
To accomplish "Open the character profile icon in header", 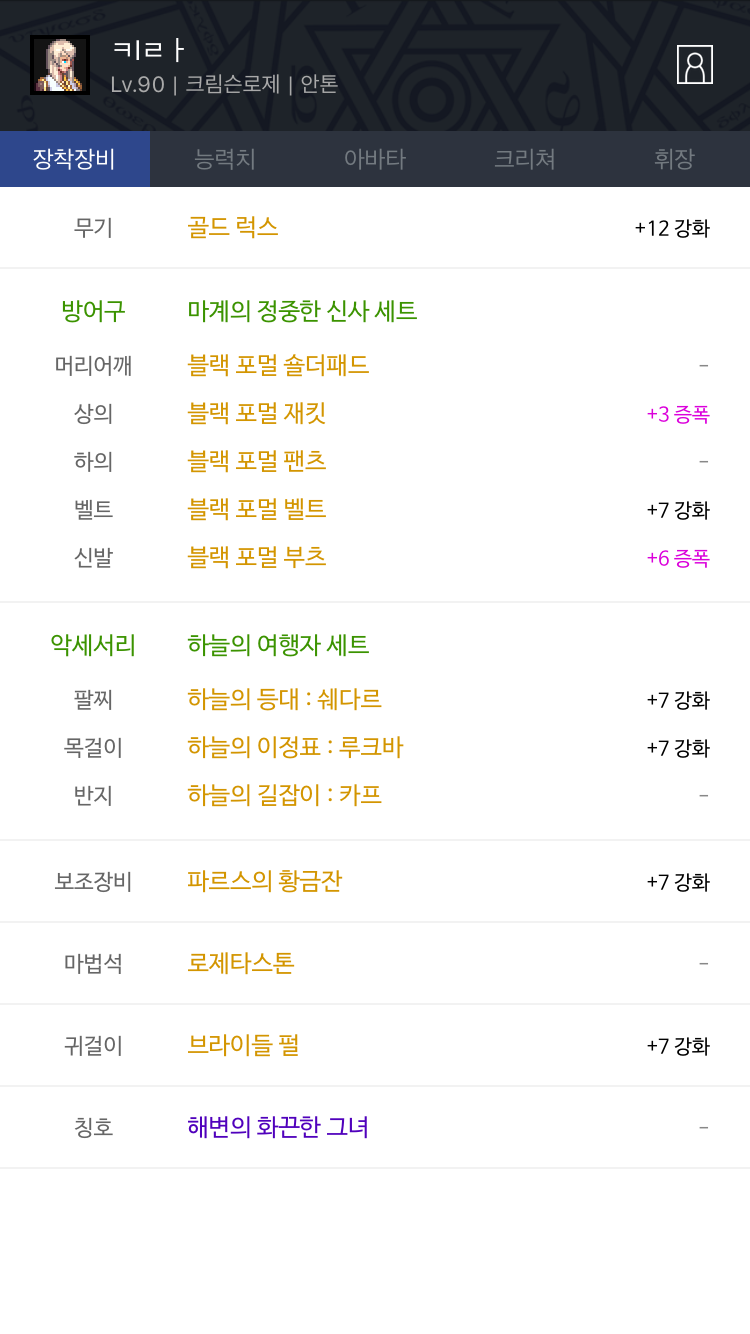I will pos(695,65).
